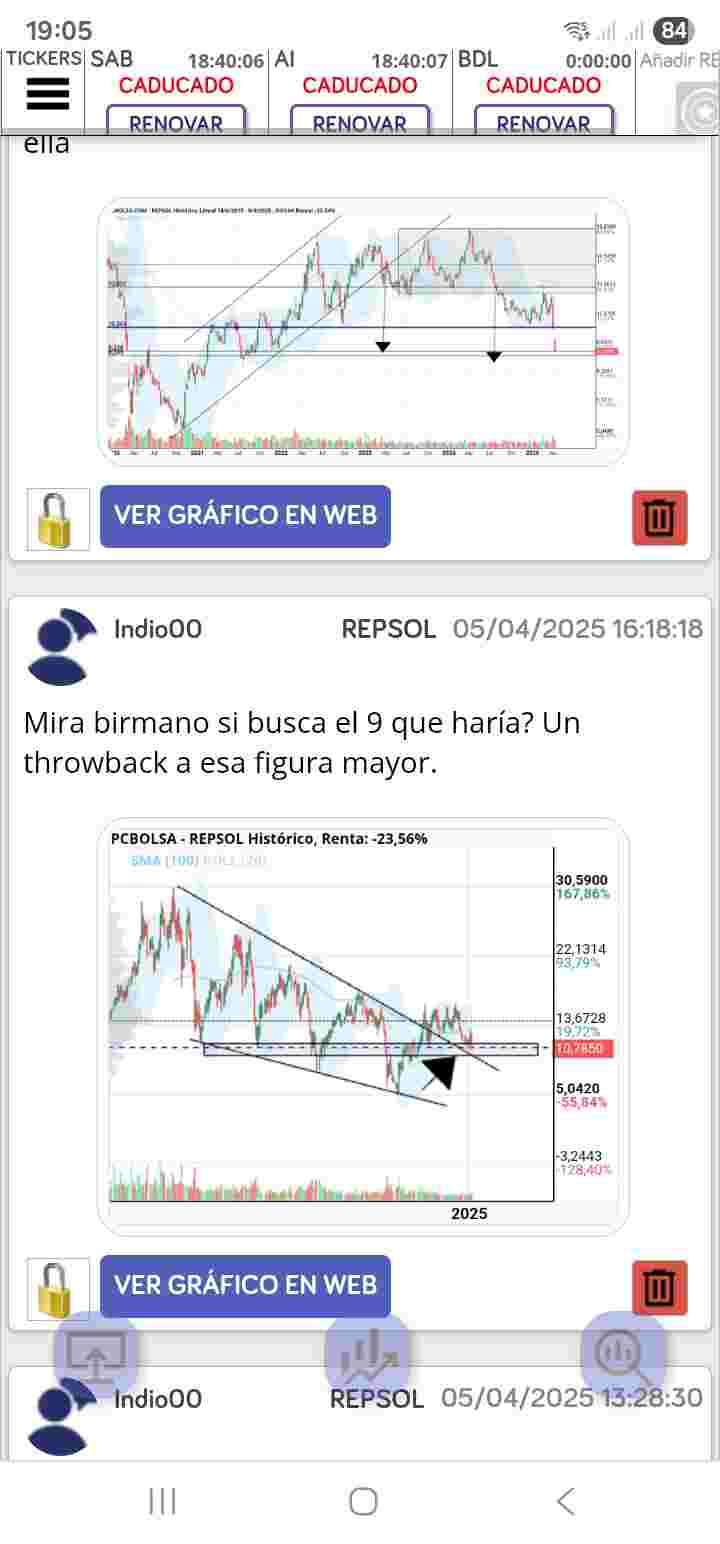View the 16:18:18 REPSOL chart on web
720x1544 pixels.
tap(245, 1286)
